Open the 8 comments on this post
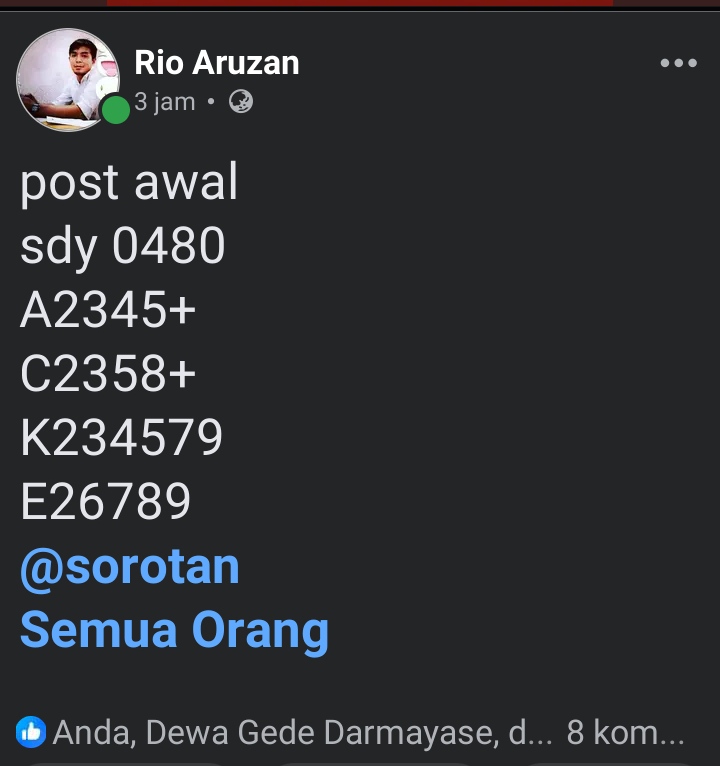Viewport: 720px width, 766px height. coord(626,733)
